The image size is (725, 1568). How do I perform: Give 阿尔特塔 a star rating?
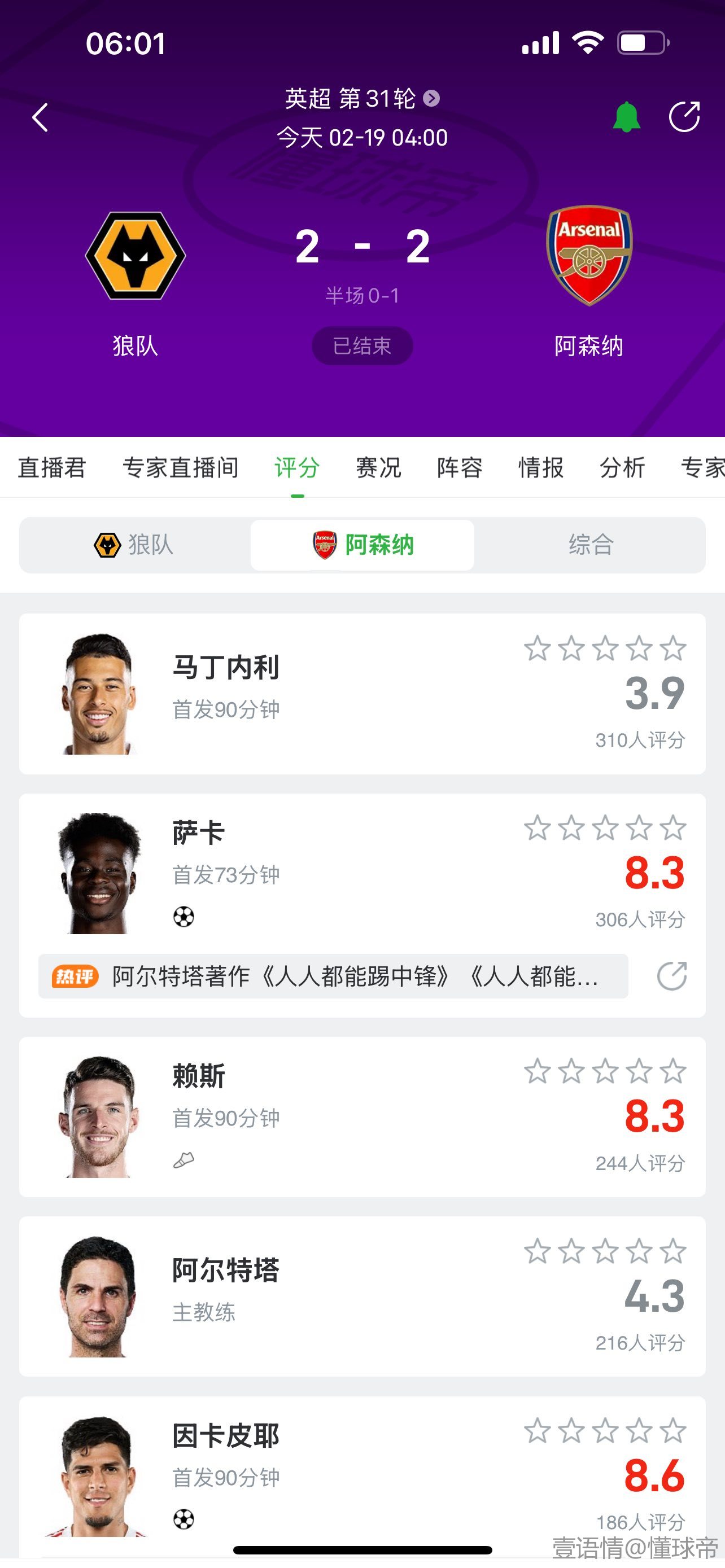(605, 1252)
